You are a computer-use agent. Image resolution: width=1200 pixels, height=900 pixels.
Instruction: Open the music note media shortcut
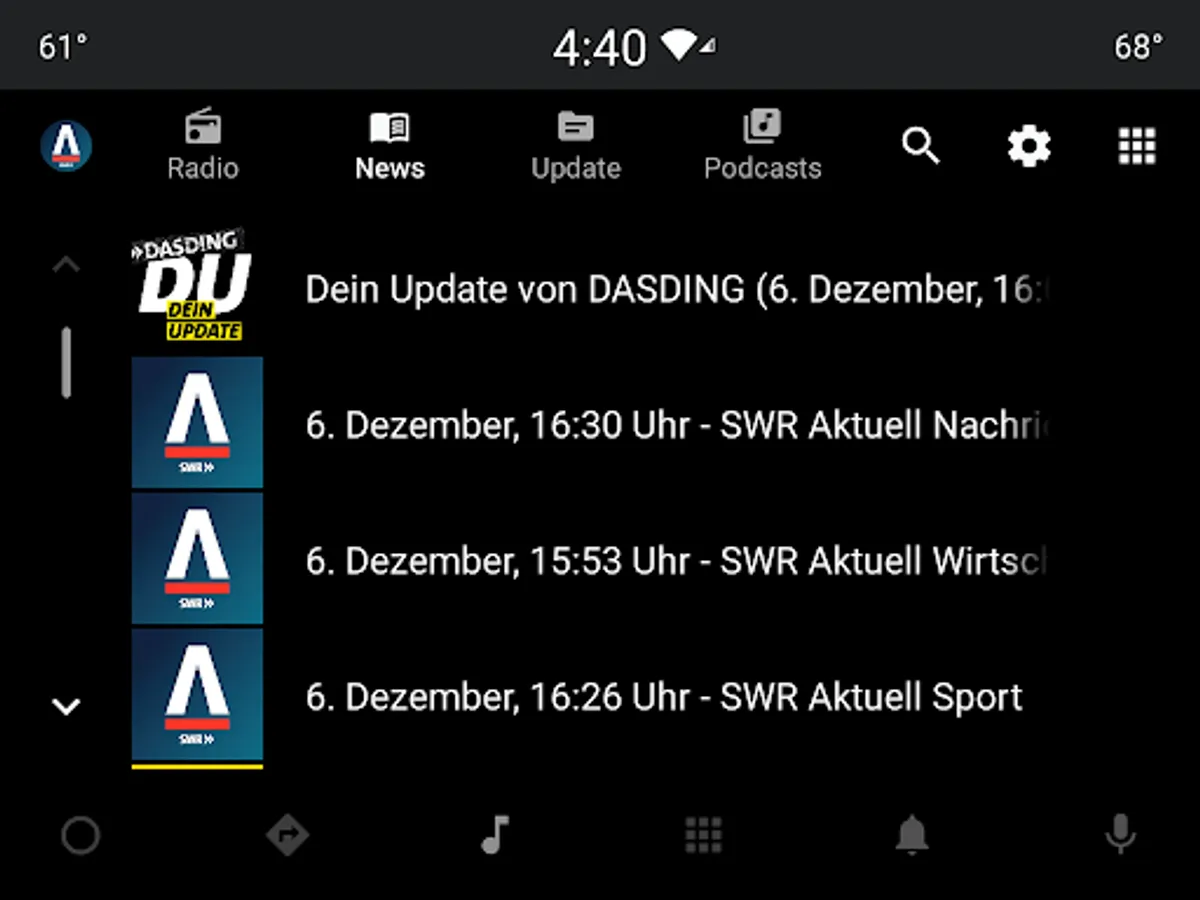click(x=495, y=835)
